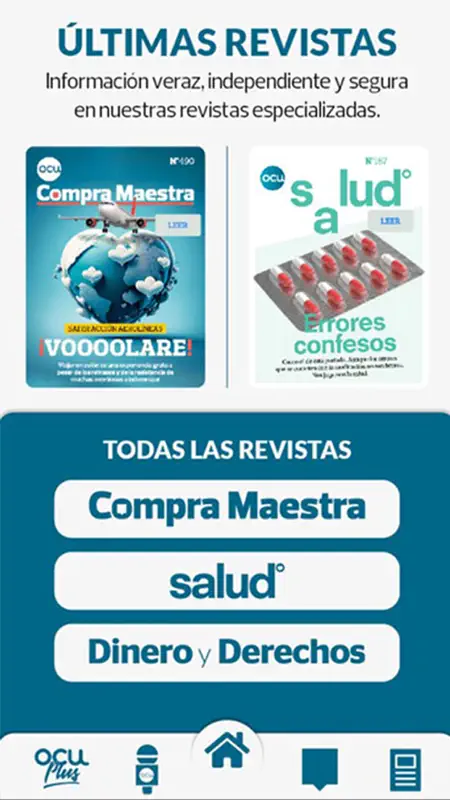Open the Compra Maestra Nº490 cover
The image size is (450, 800).
[x=116, y=267]
